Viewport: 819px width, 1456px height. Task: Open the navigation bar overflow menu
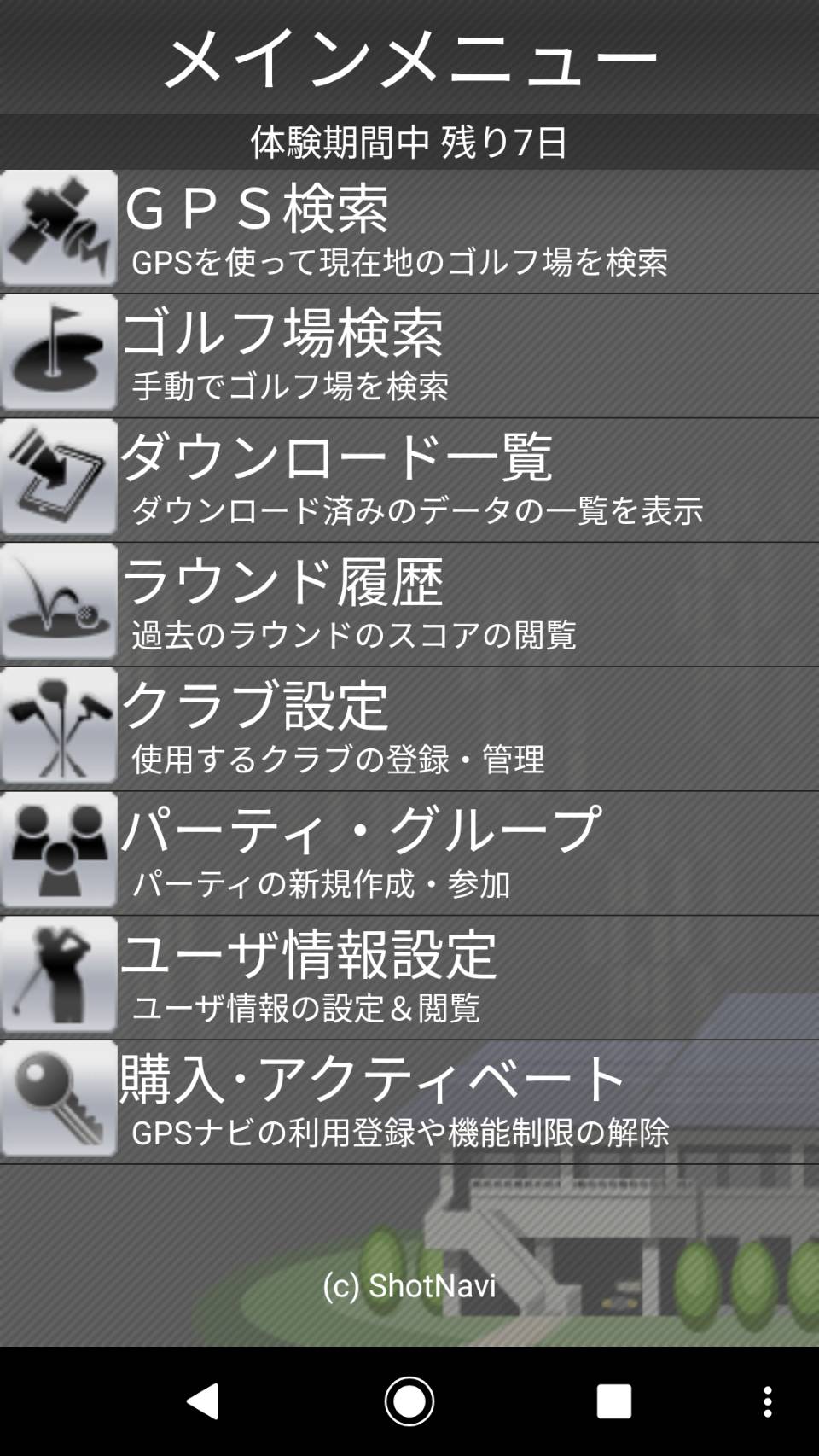[x=767, y=1401]
